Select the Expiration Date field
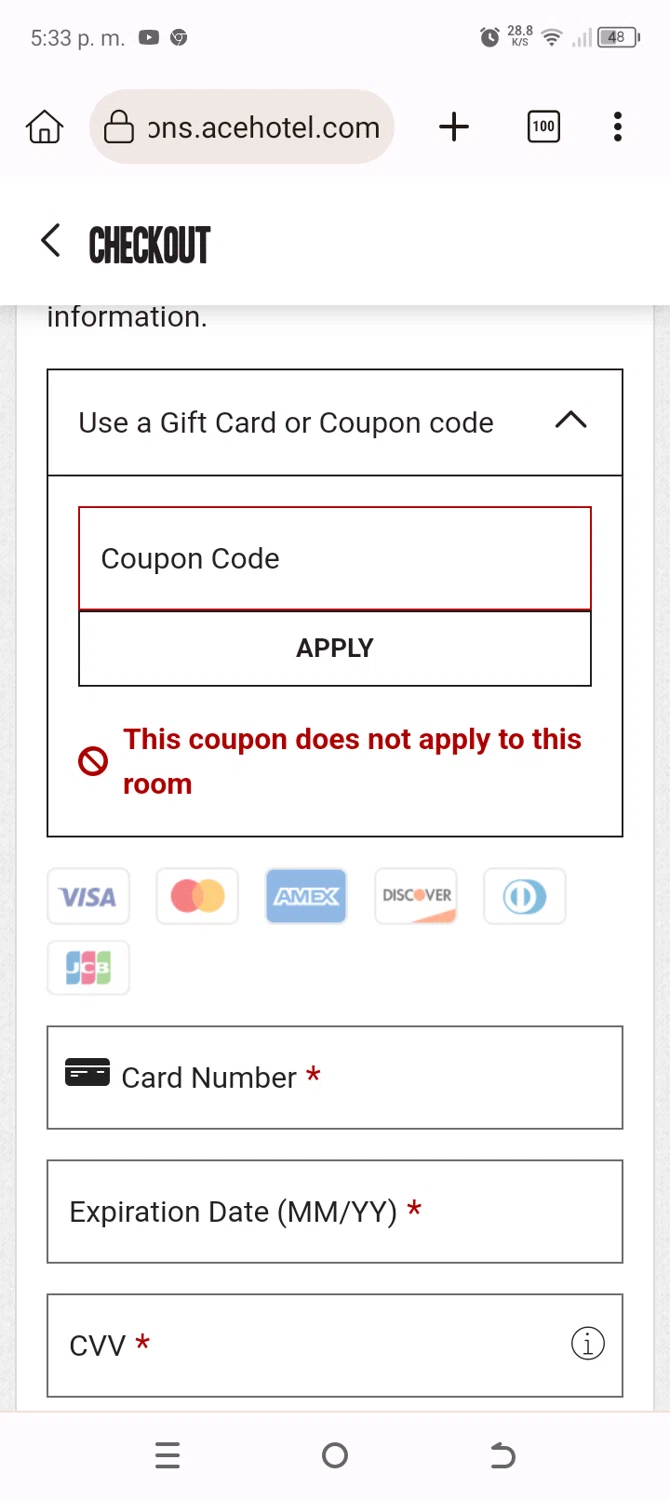This screenshot has width=670, height=1500. click(x=334, y=1211)
